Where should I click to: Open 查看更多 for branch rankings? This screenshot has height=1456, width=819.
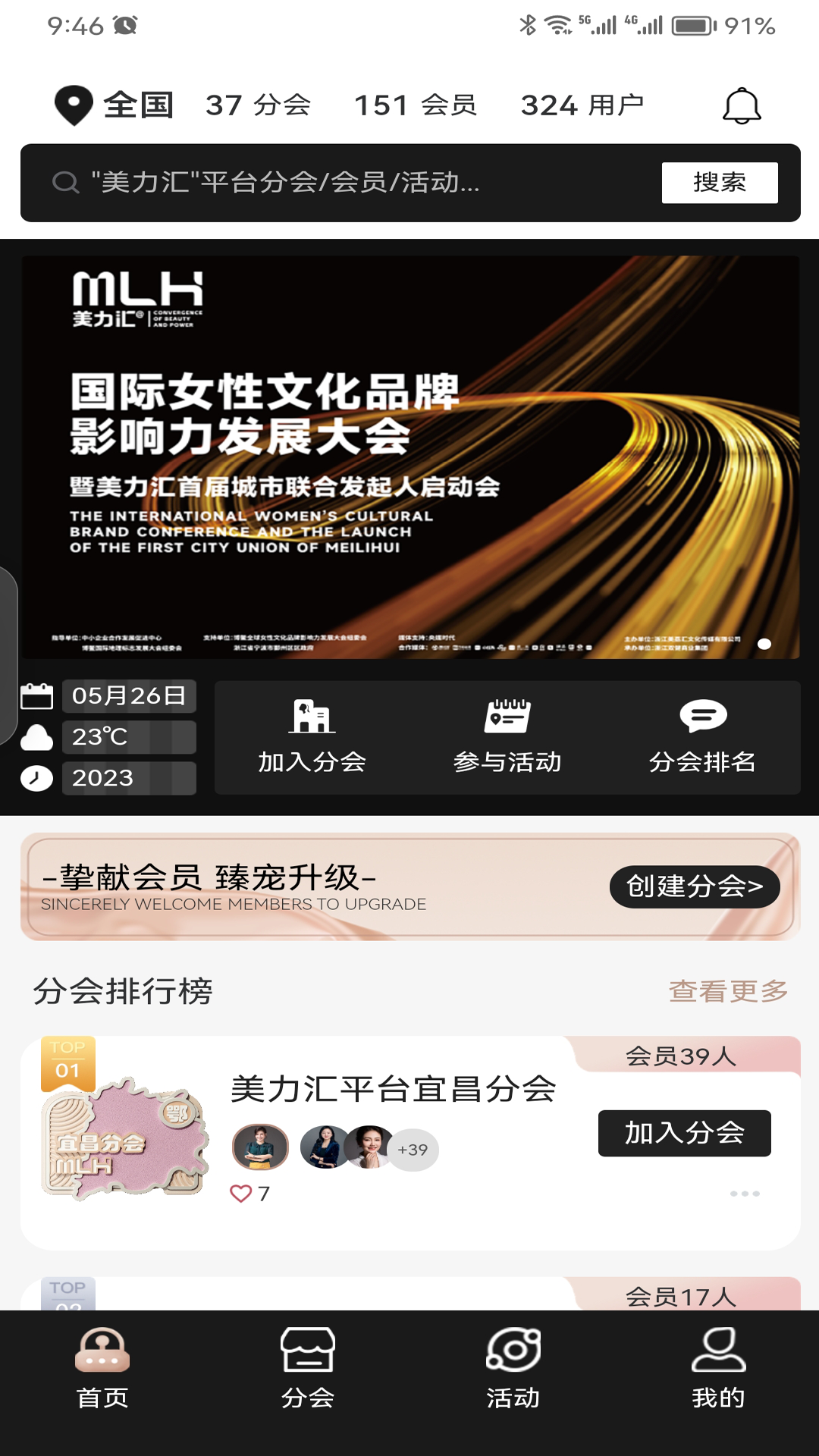[x=728, y=991]
